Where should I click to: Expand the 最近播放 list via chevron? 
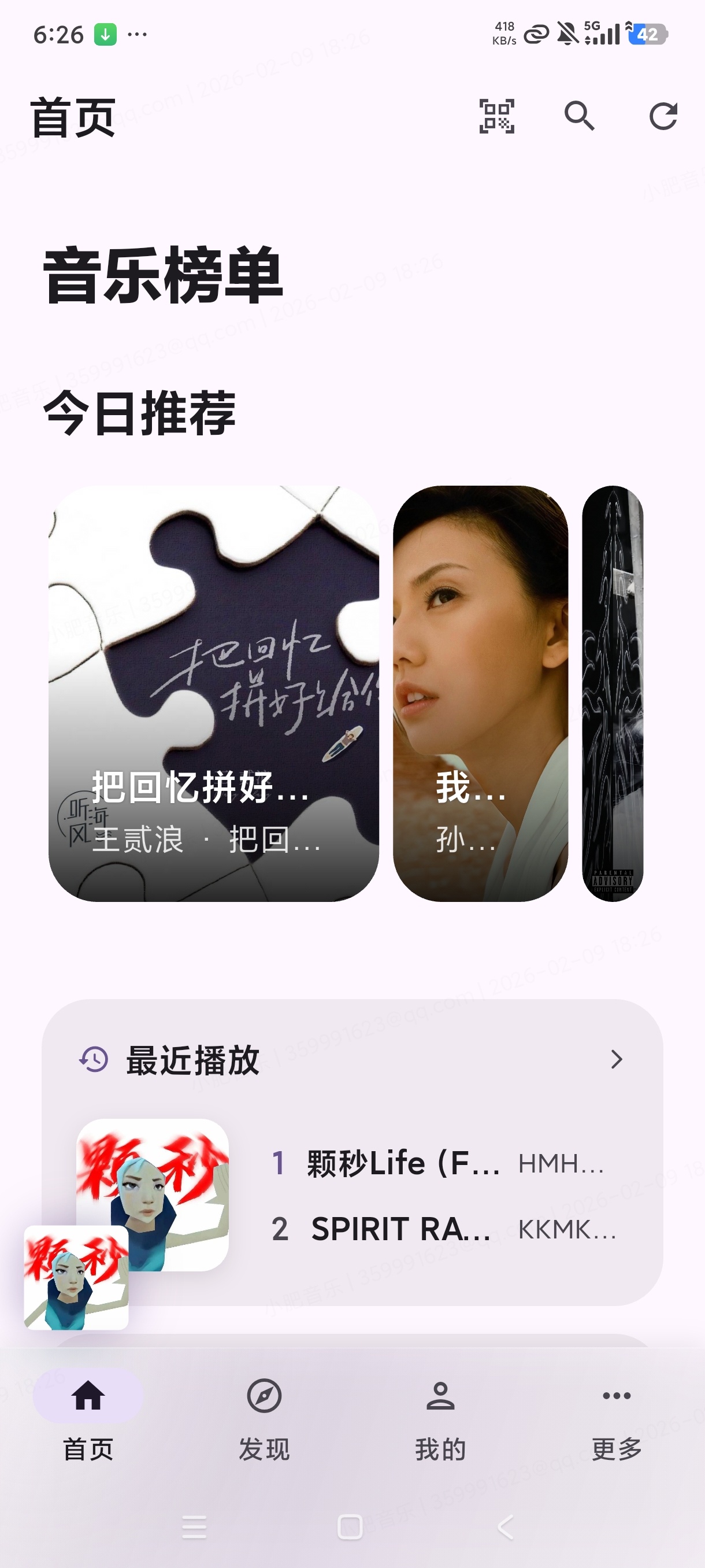[x=616, y=1059]
